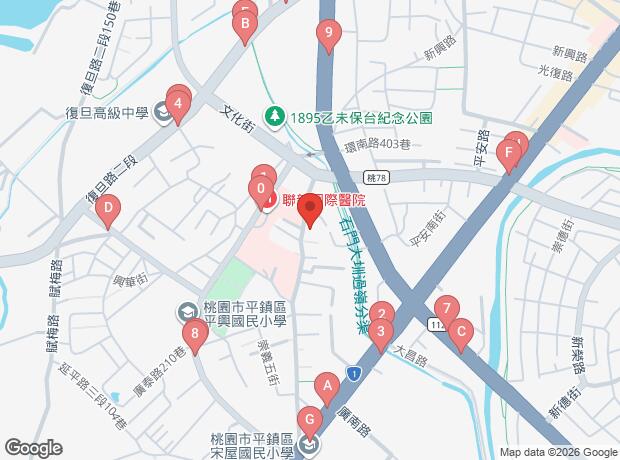
Task: Open the marker numbered 4
Action: point(177,104)
